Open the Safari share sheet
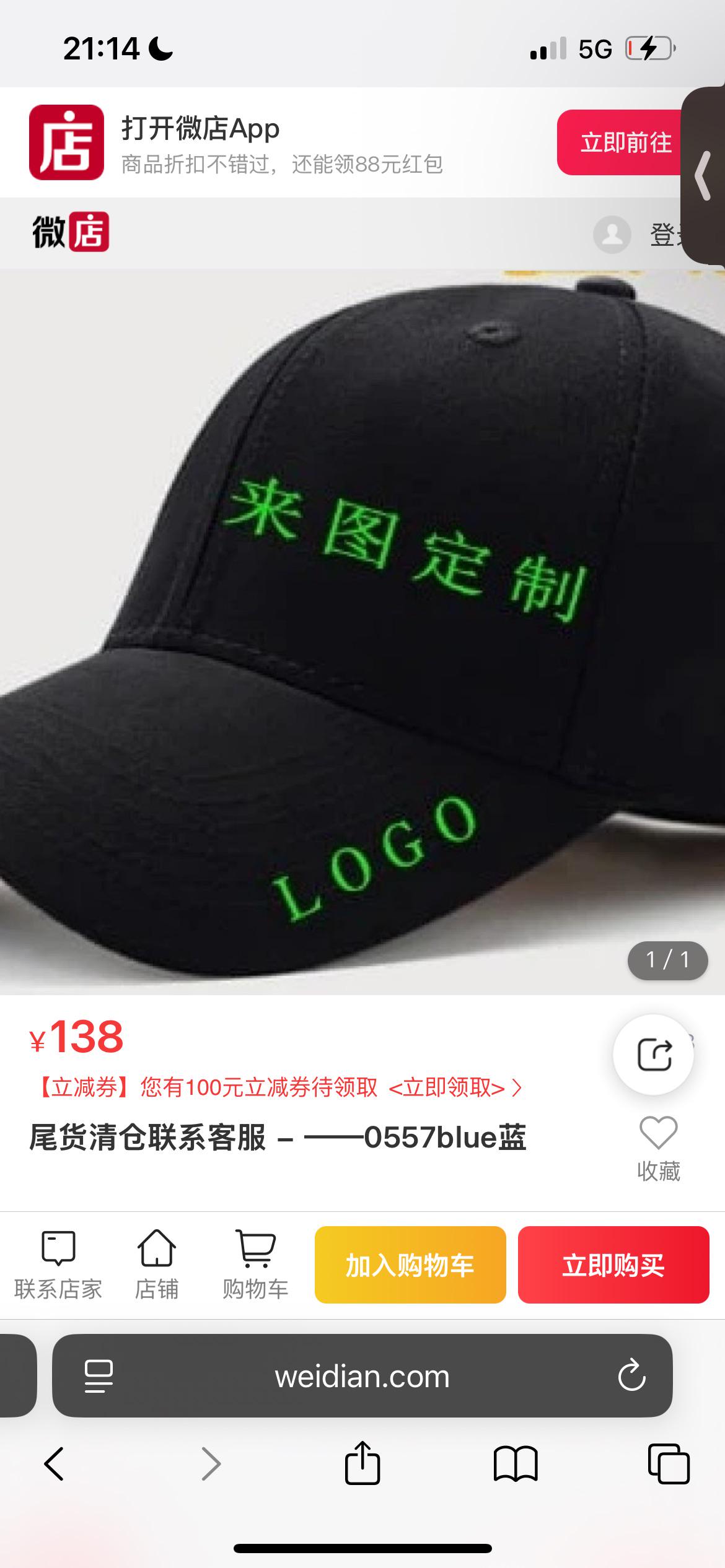The image size is (725, 1568). point(362,1463)
